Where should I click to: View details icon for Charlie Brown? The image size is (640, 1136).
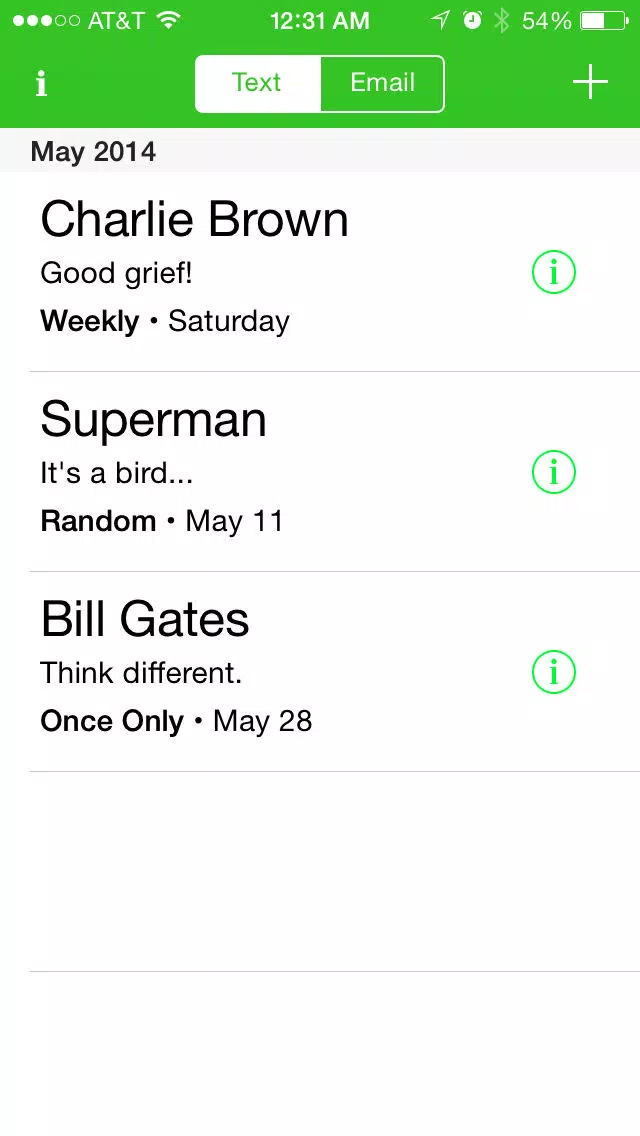[x=554, y=272]
